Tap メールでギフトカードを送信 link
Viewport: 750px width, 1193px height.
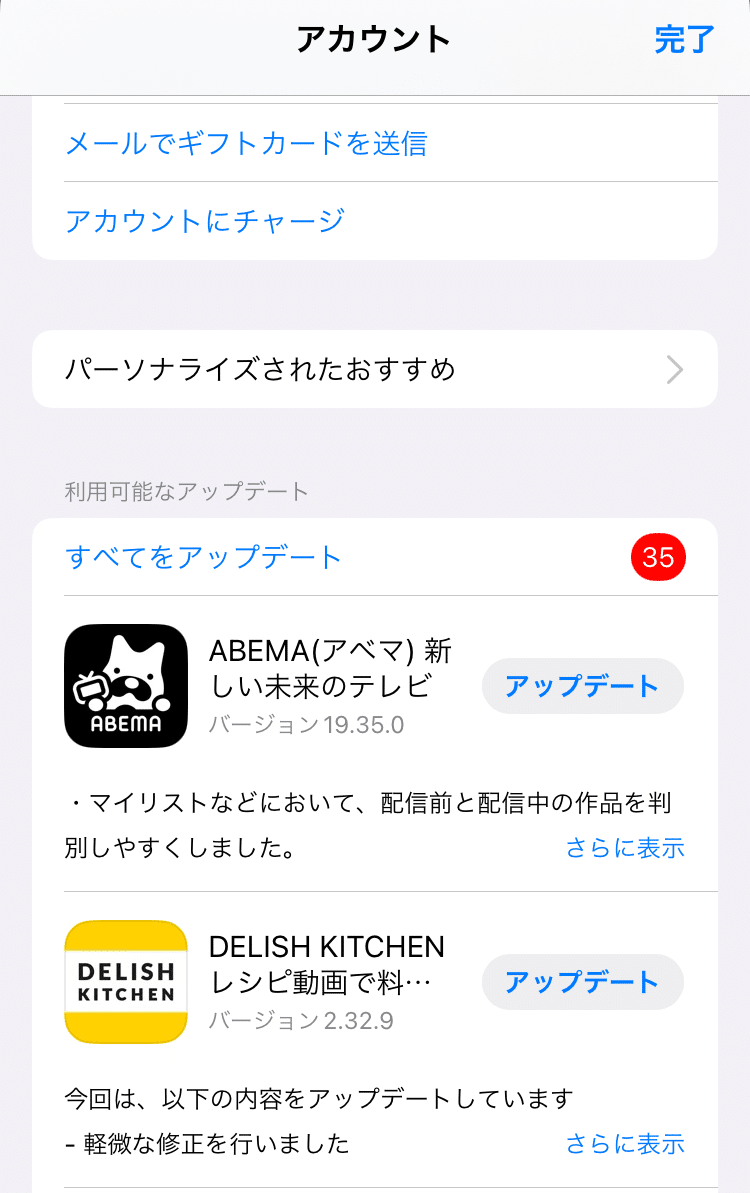pyautogui.click(x=247, y=145)
